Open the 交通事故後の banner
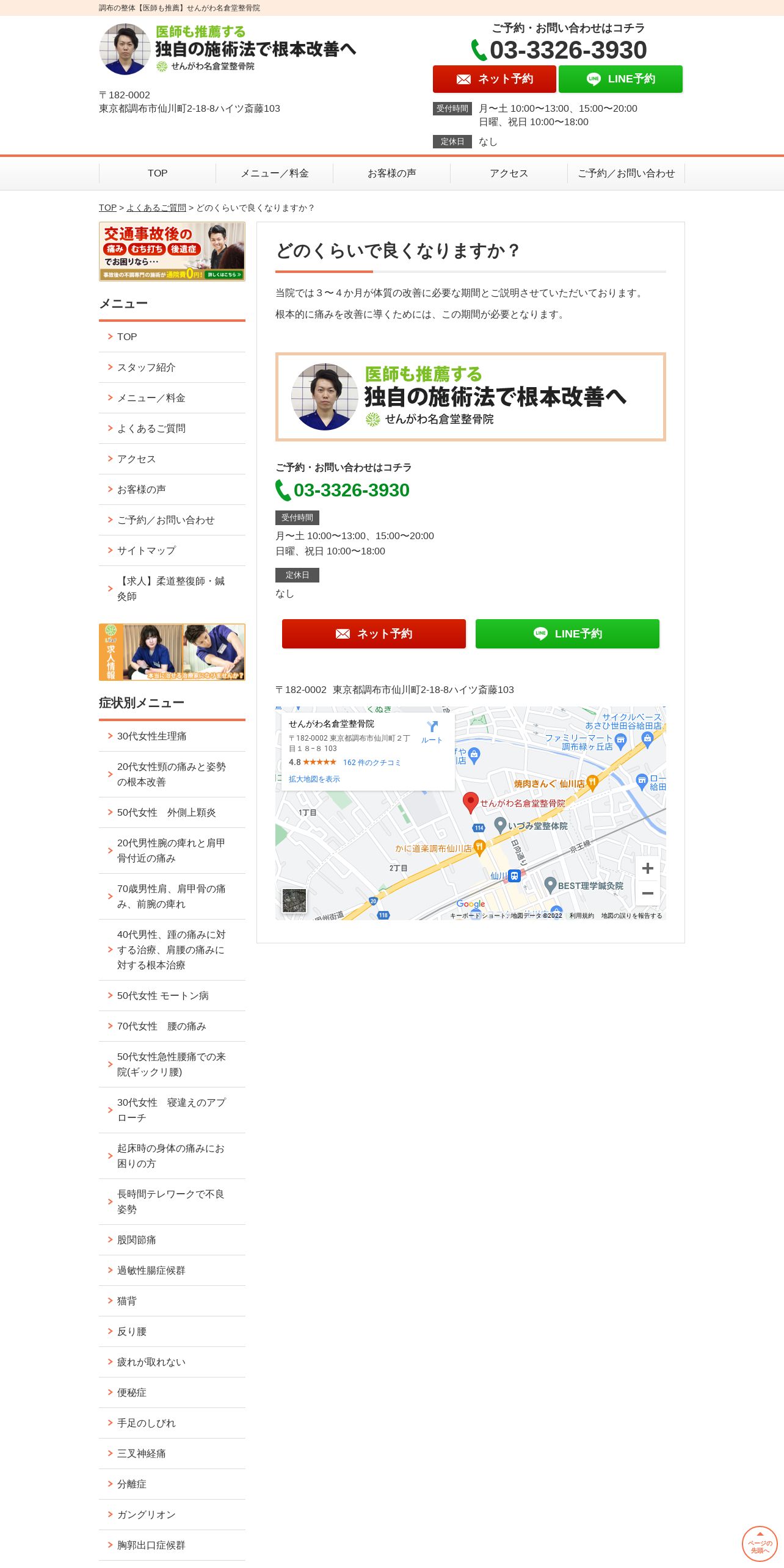 coord(172,252)
